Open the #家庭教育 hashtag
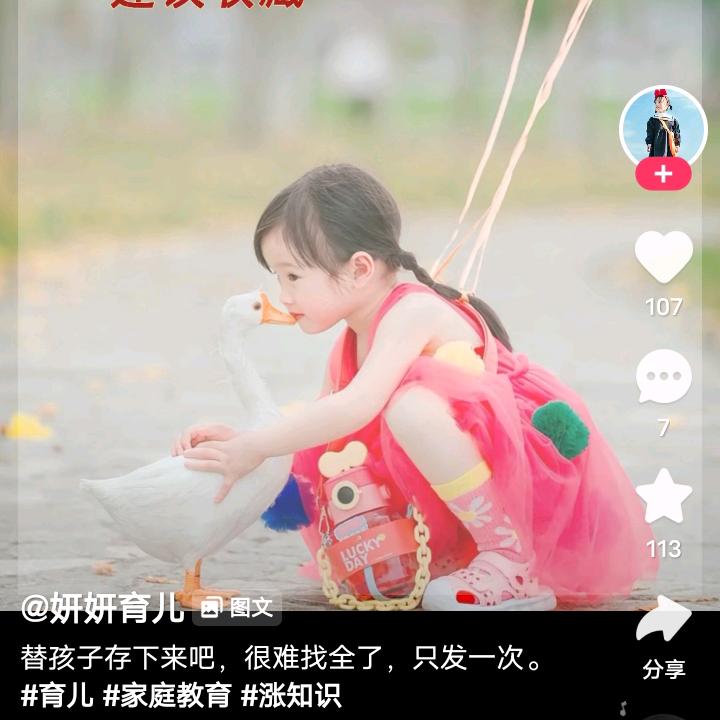The width and height of the screenshot is (720, 720). [167, 695]
